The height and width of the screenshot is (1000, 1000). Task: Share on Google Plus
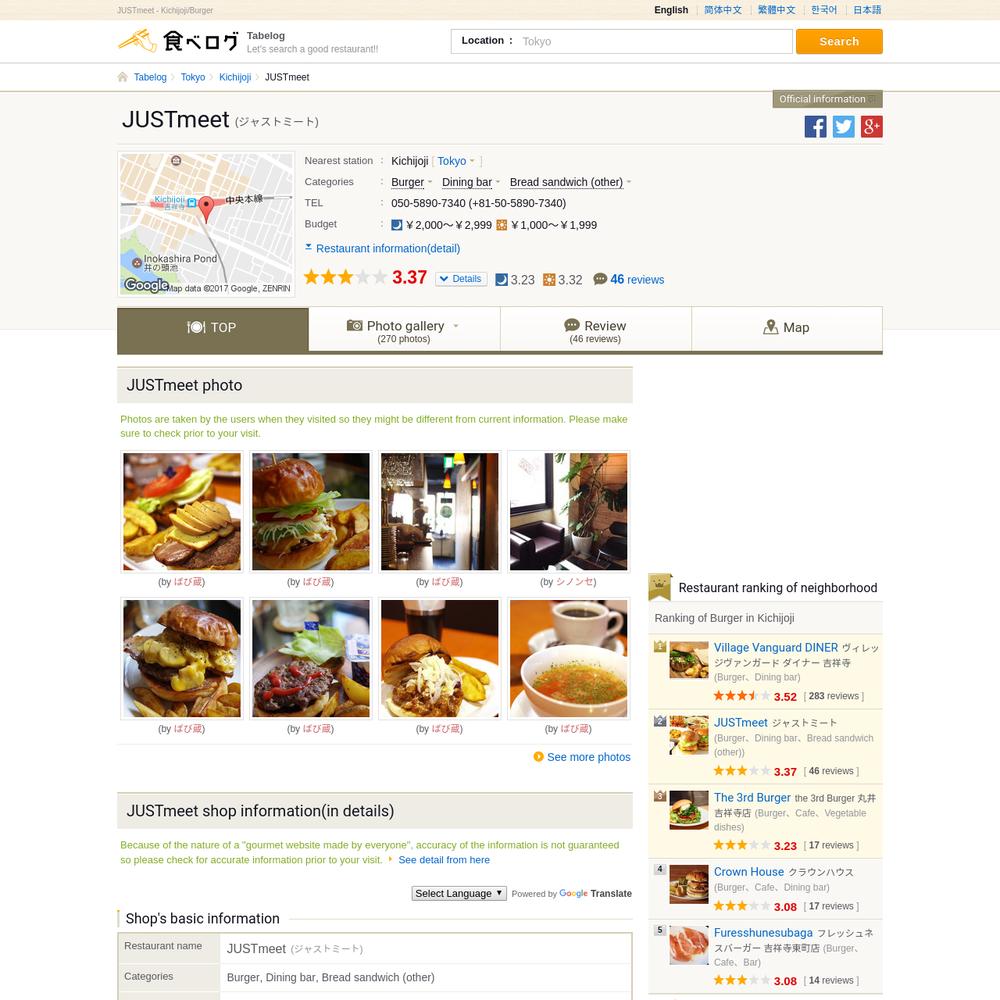(871, 126)
